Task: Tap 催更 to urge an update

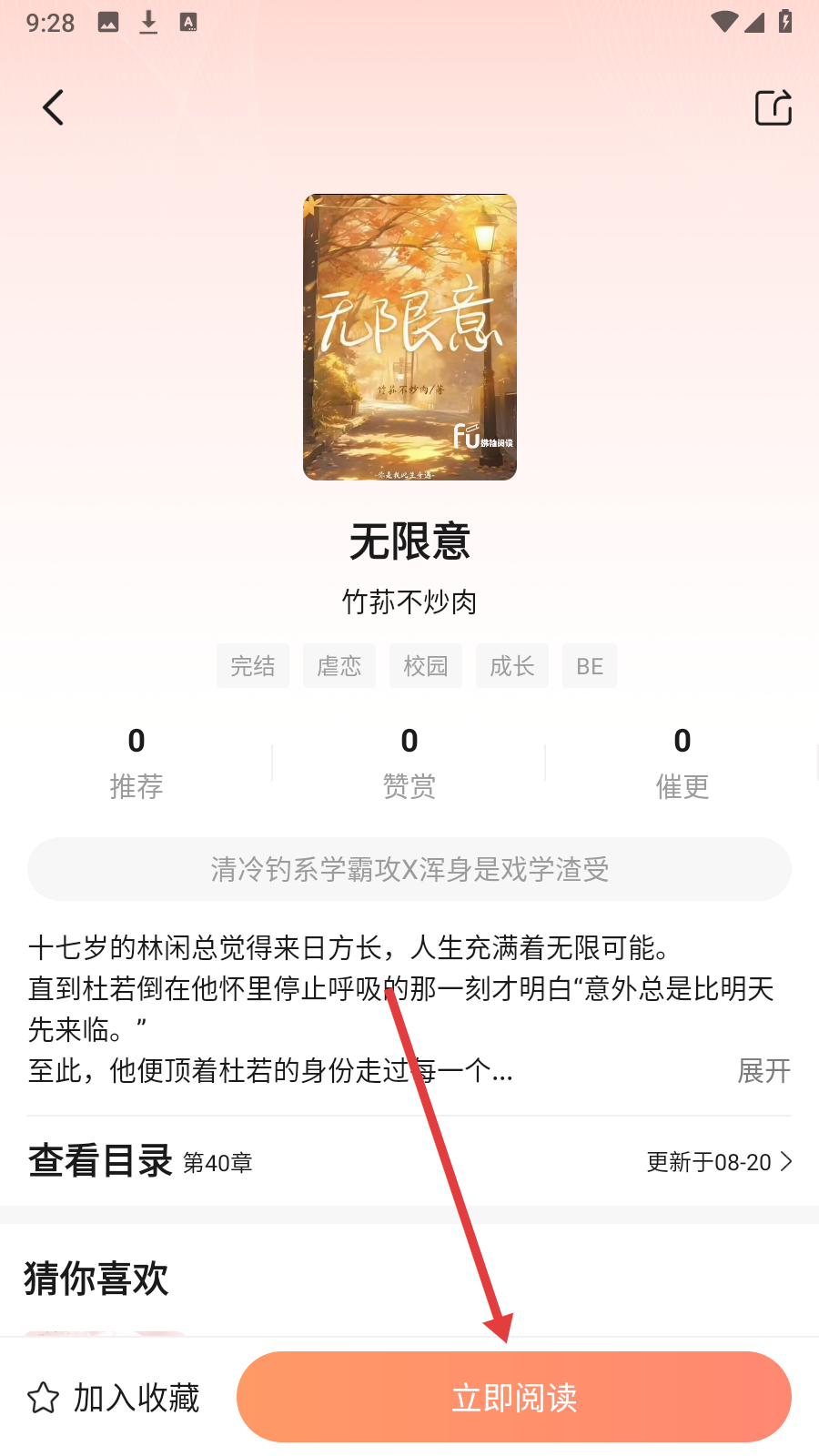Action: coord(682,763)
